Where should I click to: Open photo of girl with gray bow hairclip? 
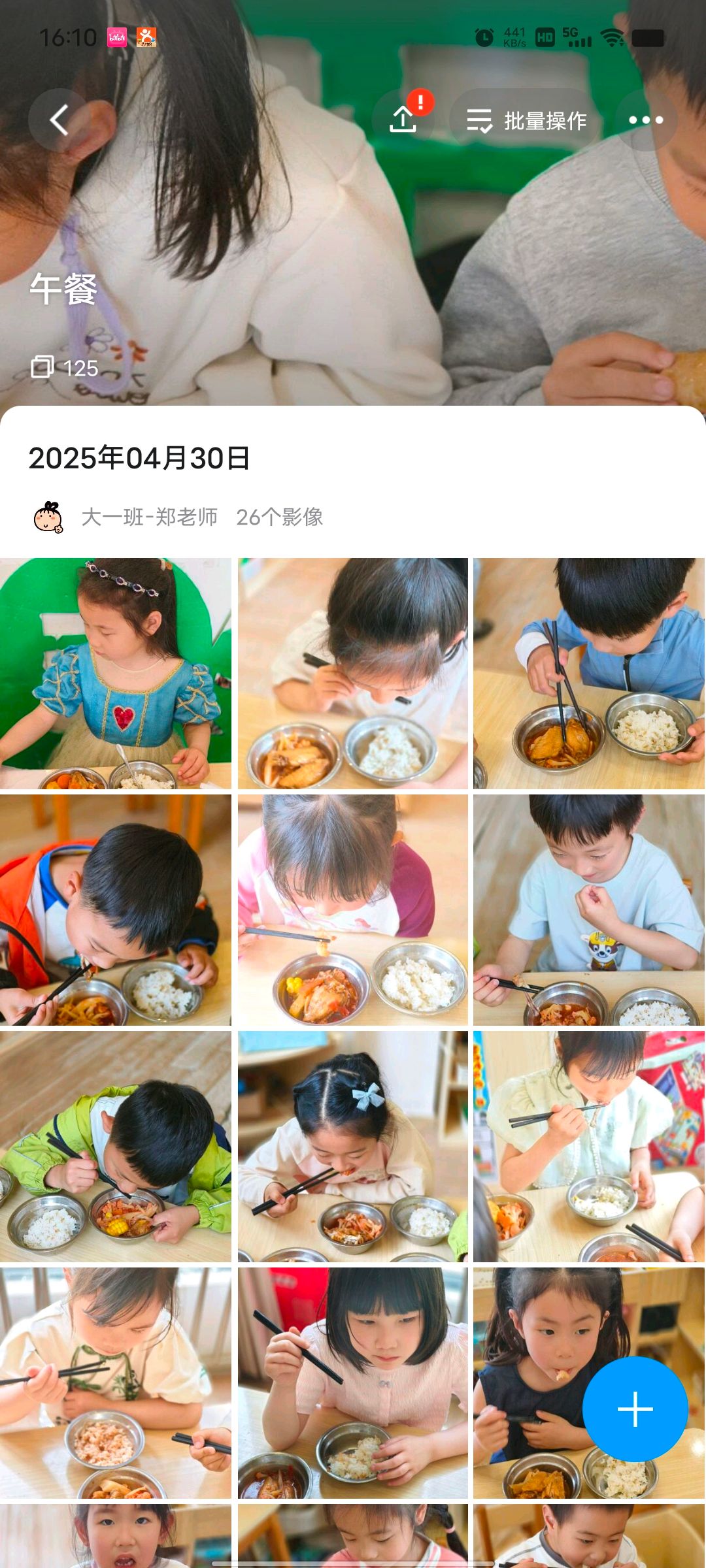coord(353,1147)
